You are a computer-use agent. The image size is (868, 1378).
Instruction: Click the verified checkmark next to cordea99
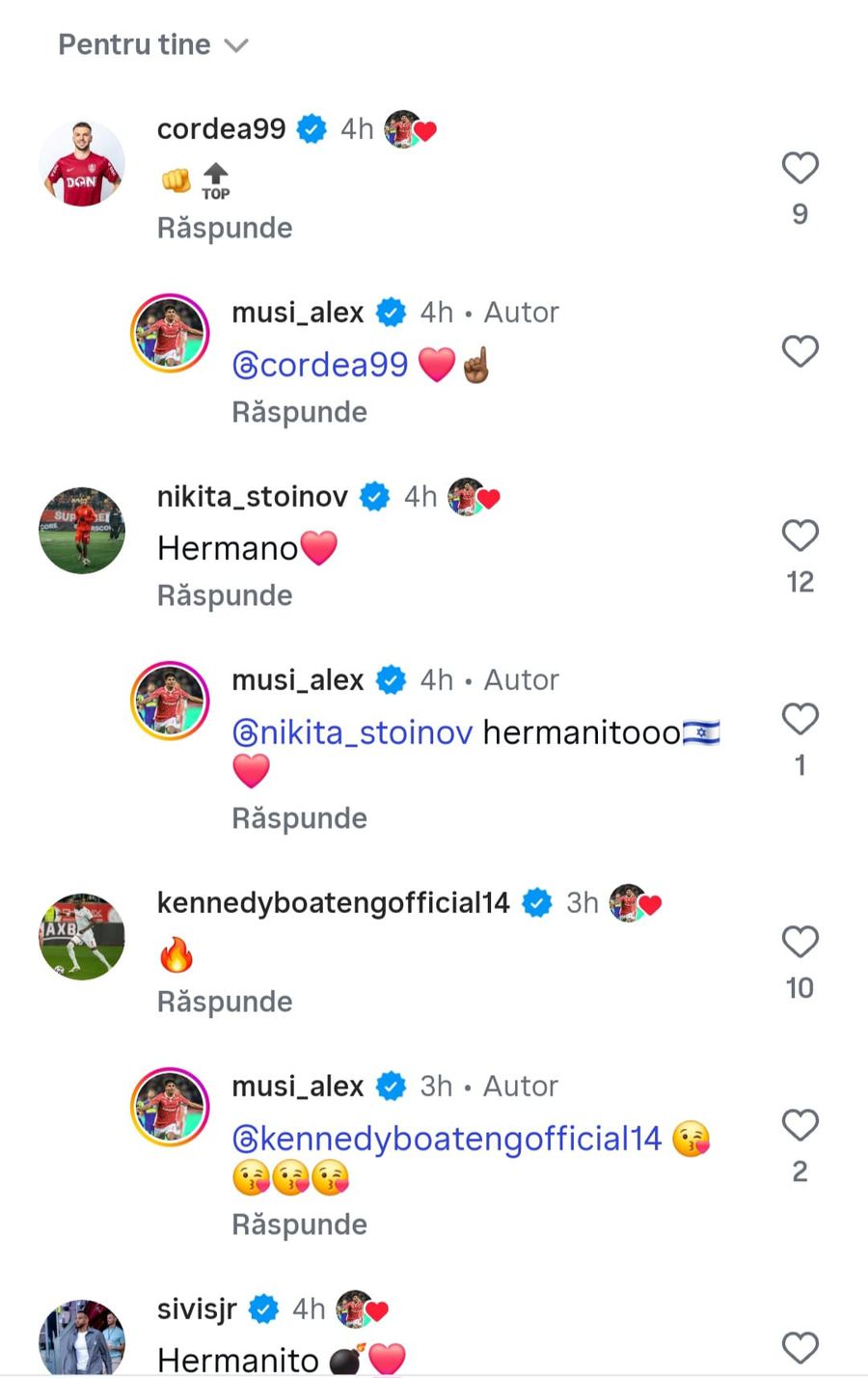click(x=311, y=128)
